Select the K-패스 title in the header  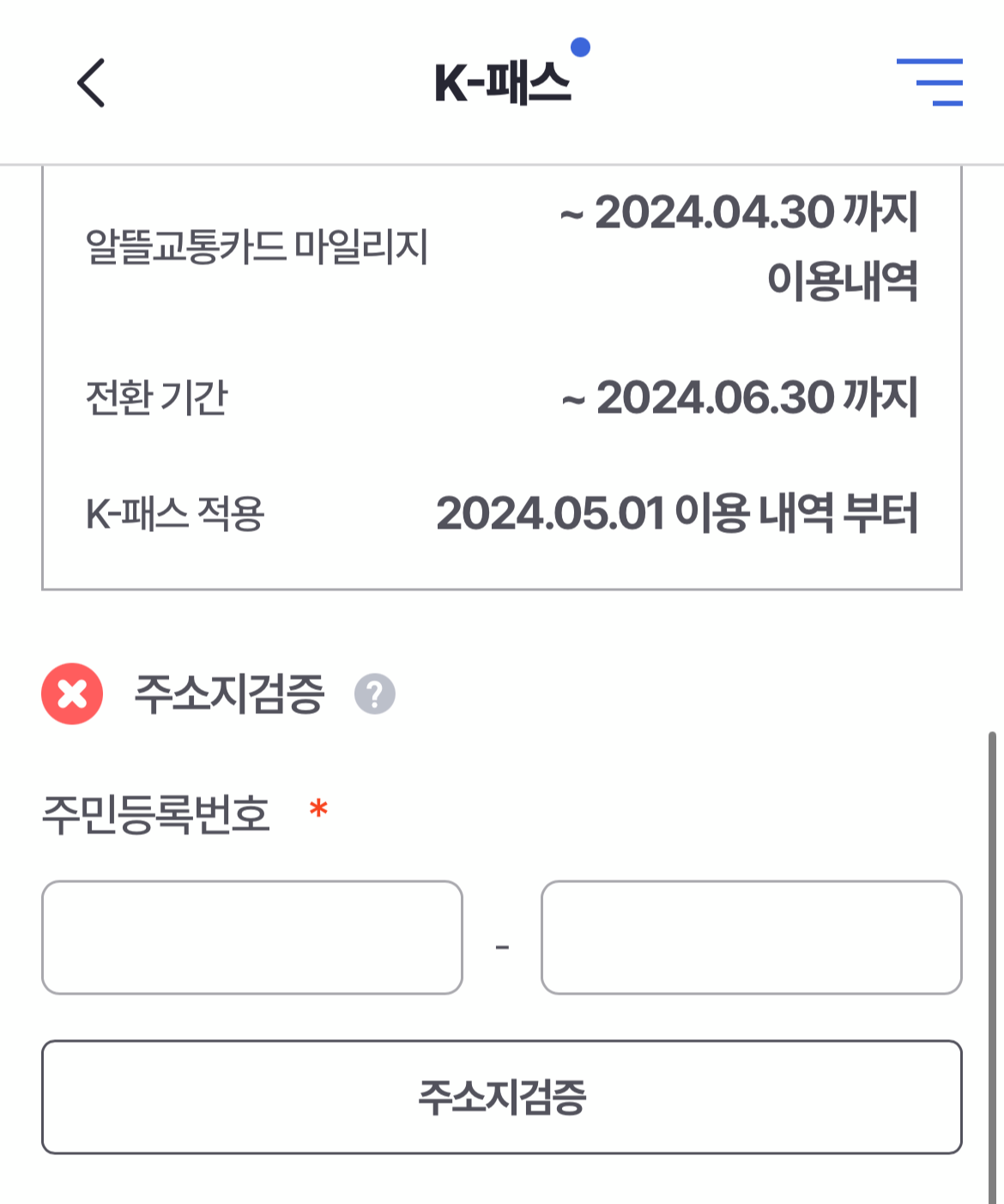click(x=502, y=82)
